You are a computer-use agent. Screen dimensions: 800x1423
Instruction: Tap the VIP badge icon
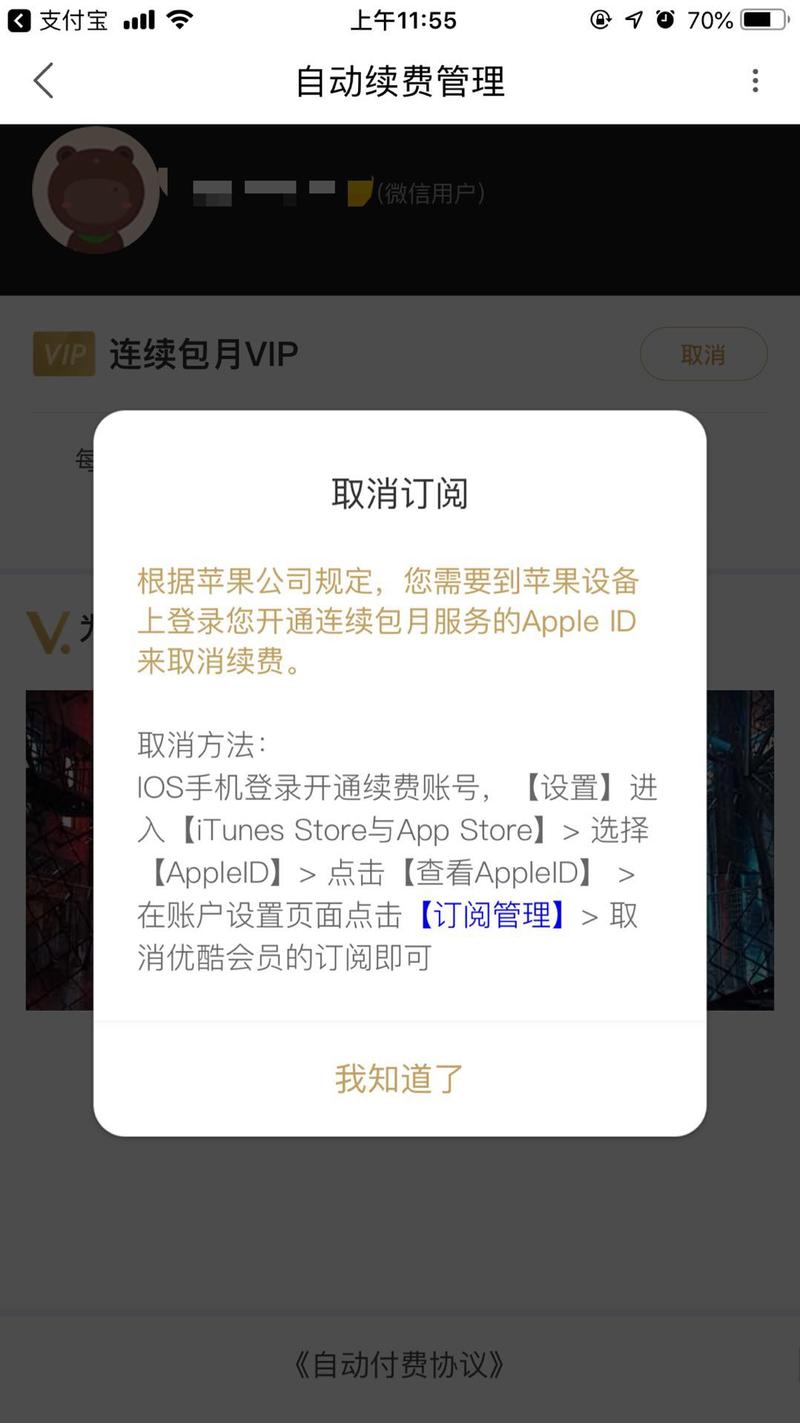(x=64, y=354)
